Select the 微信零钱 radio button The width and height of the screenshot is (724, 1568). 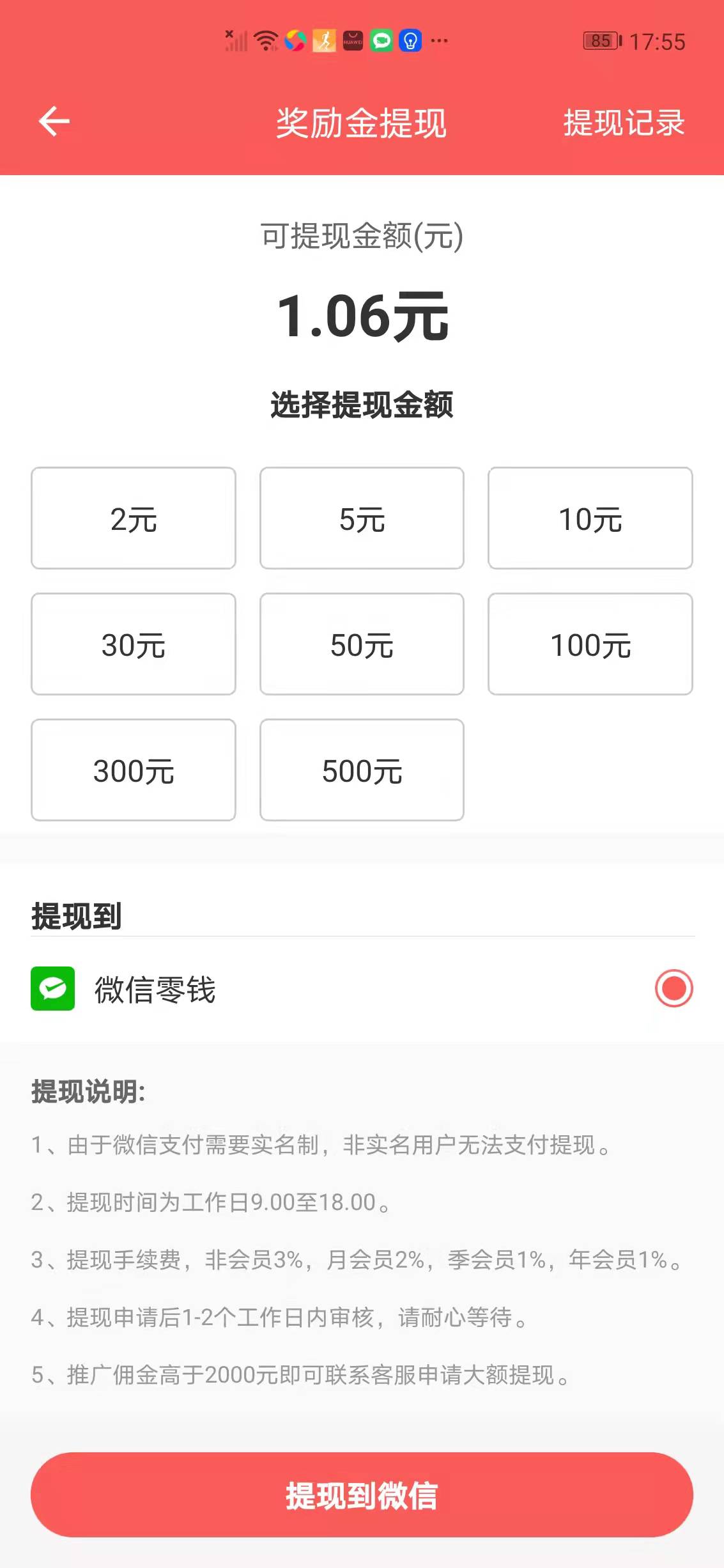click(x=674, y=988)
